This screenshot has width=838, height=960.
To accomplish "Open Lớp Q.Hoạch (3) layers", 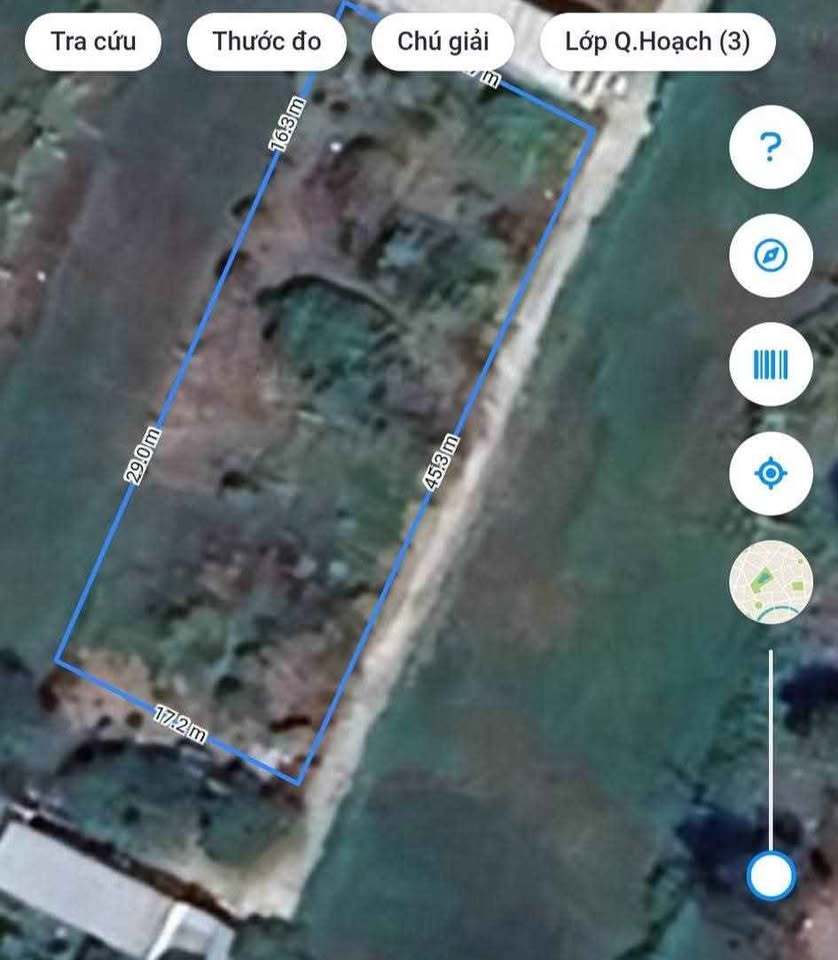I will 657,42.
